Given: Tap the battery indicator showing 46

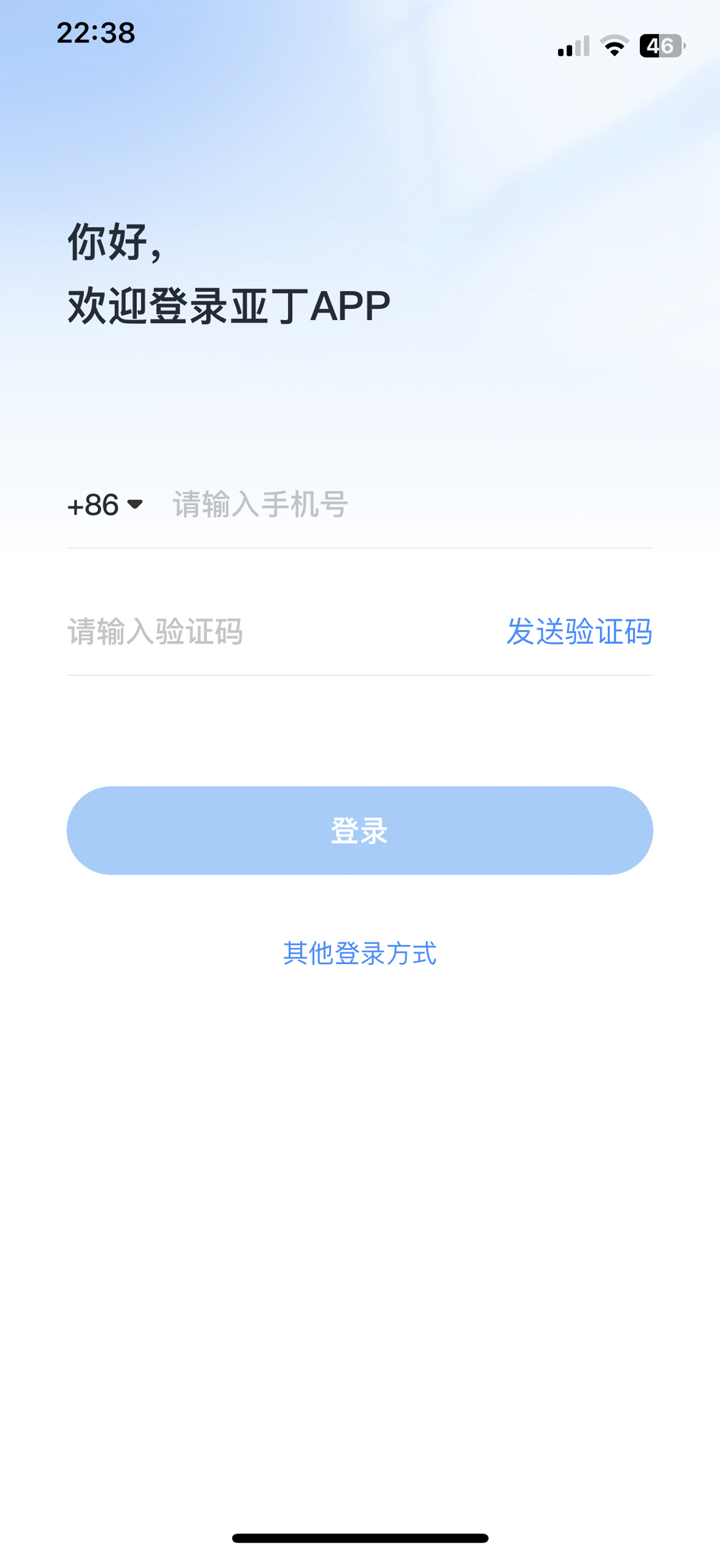Looking at the screenshot, I should point(660,46).
